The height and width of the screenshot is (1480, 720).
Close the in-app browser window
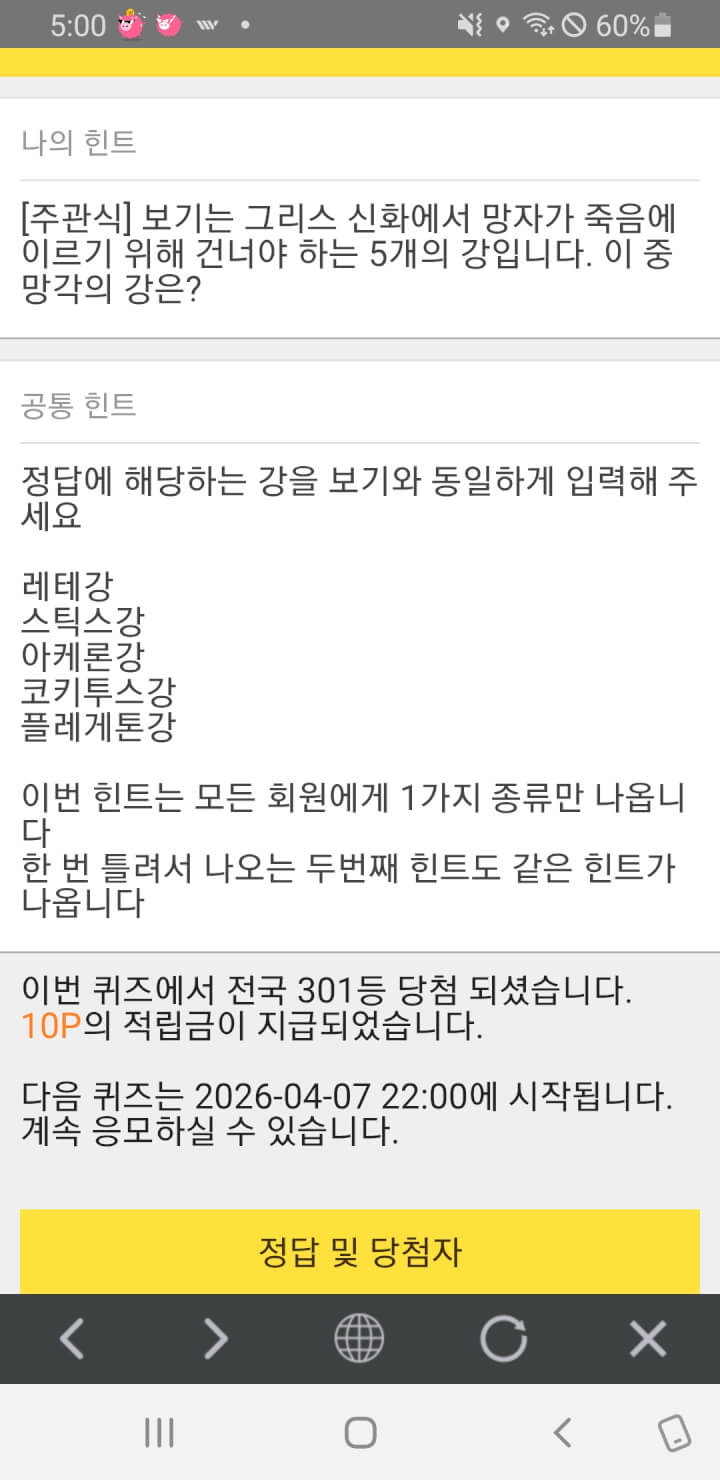pyautogui.click(x=648, y=1339)
